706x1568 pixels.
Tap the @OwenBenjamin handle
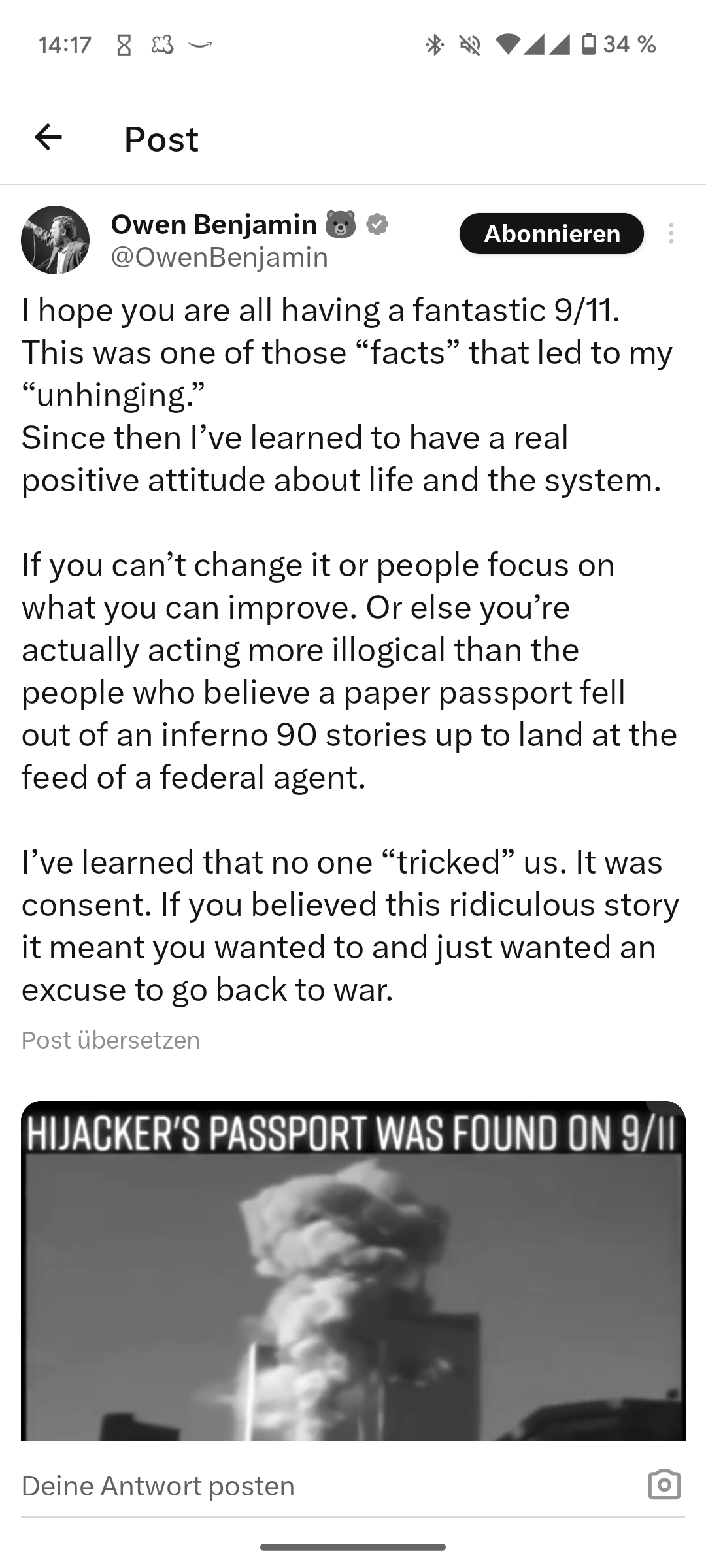point(220,257)
